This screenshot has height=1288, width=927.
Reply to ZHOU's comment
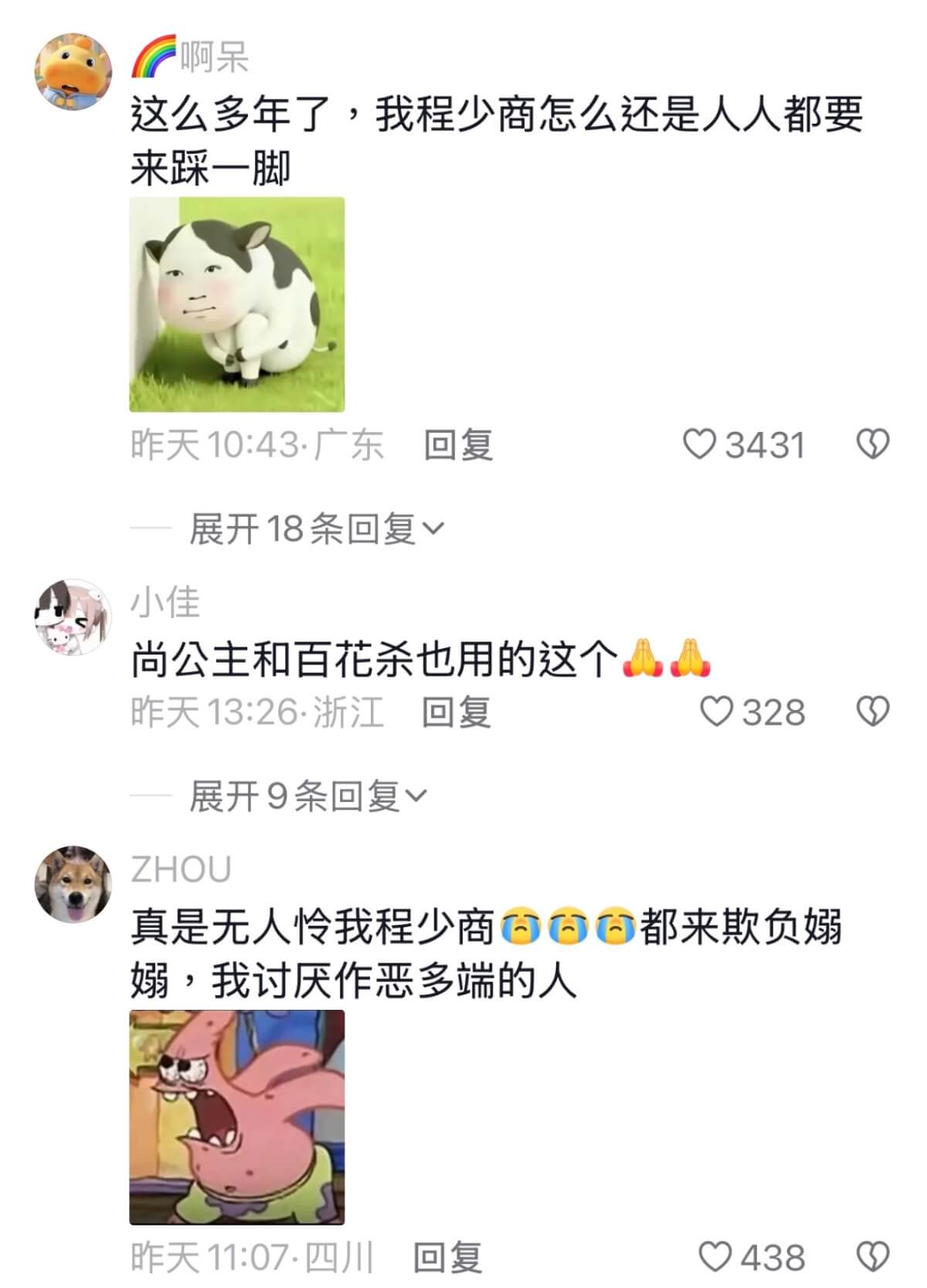[448, 1257]
